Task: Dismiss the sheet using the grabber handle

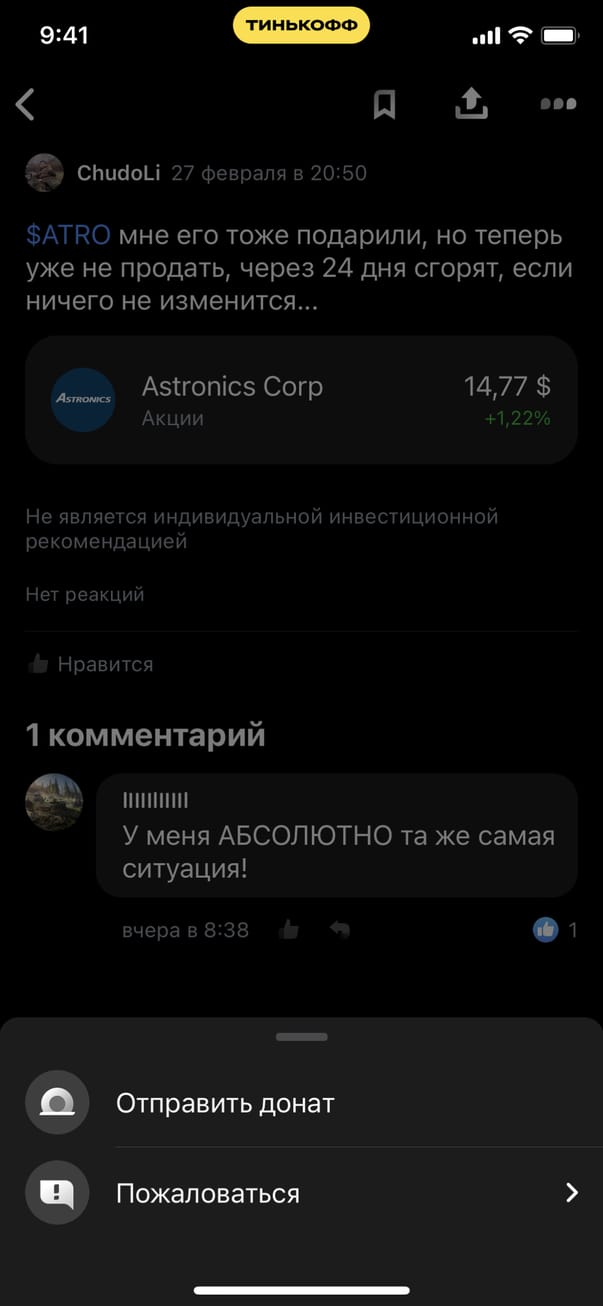Action: pos(301,1037)
